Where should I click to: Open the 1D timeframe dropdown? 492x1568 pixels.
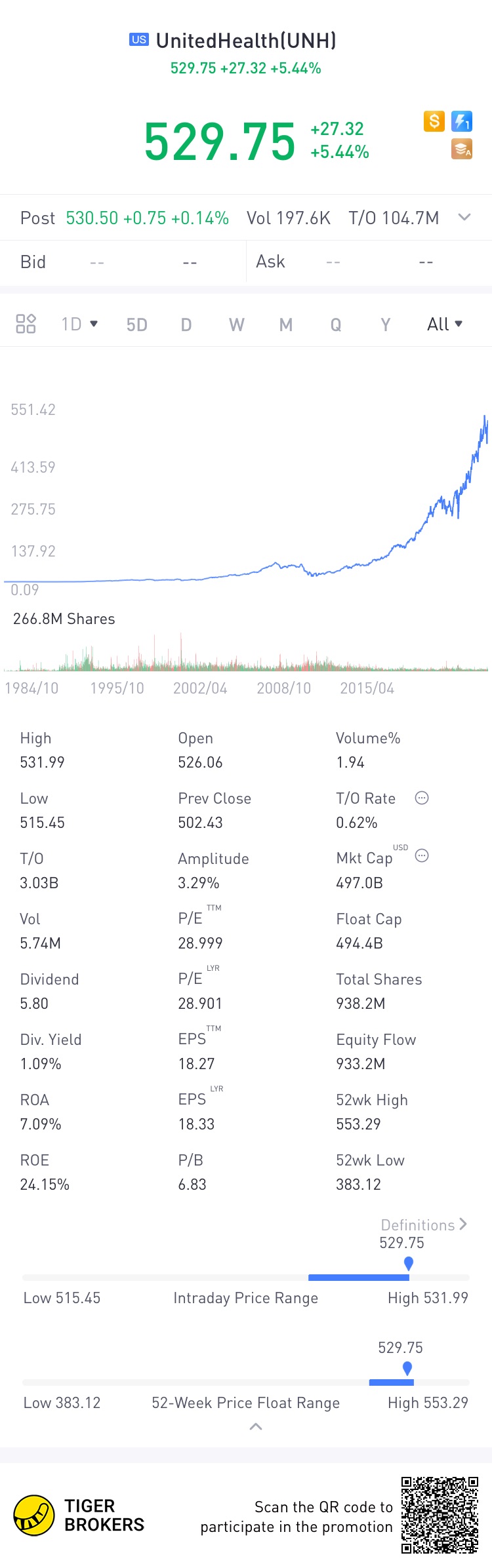[x=79, y=324]
